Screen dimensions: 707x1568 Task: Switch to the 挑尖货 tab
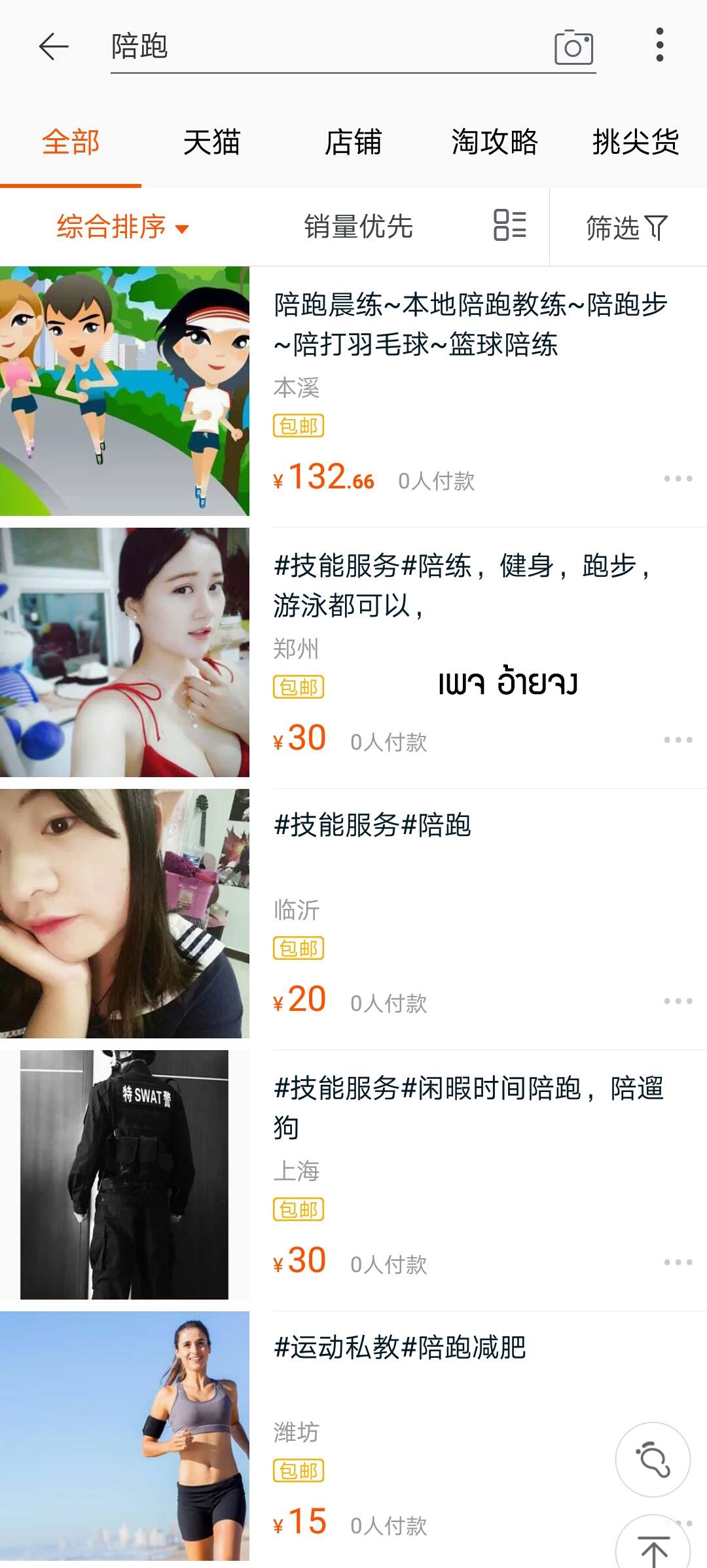[636, 142]
